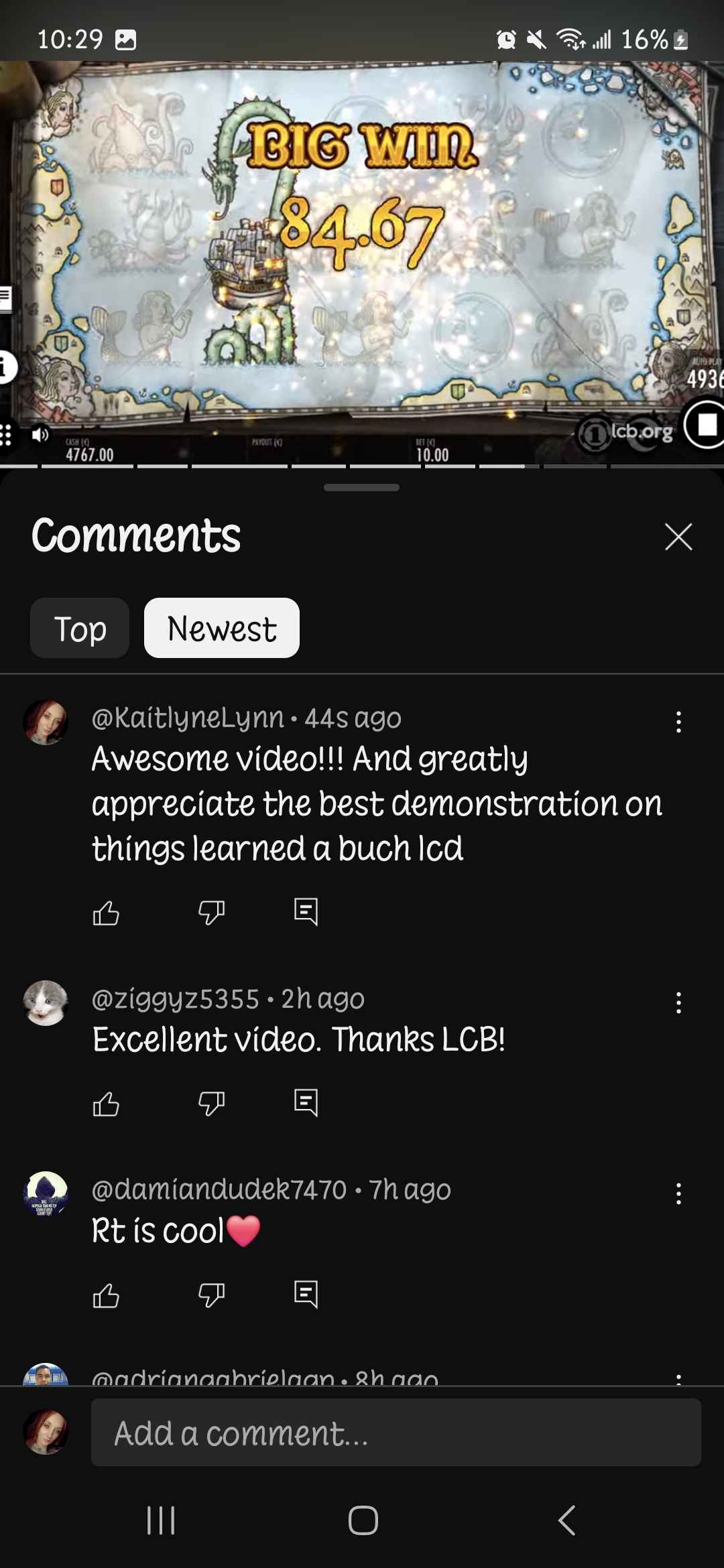Open options menu for @KaitlyneLynn's comment
Image resolution: width=724 pixels, height=1568 pixels.
678,722
